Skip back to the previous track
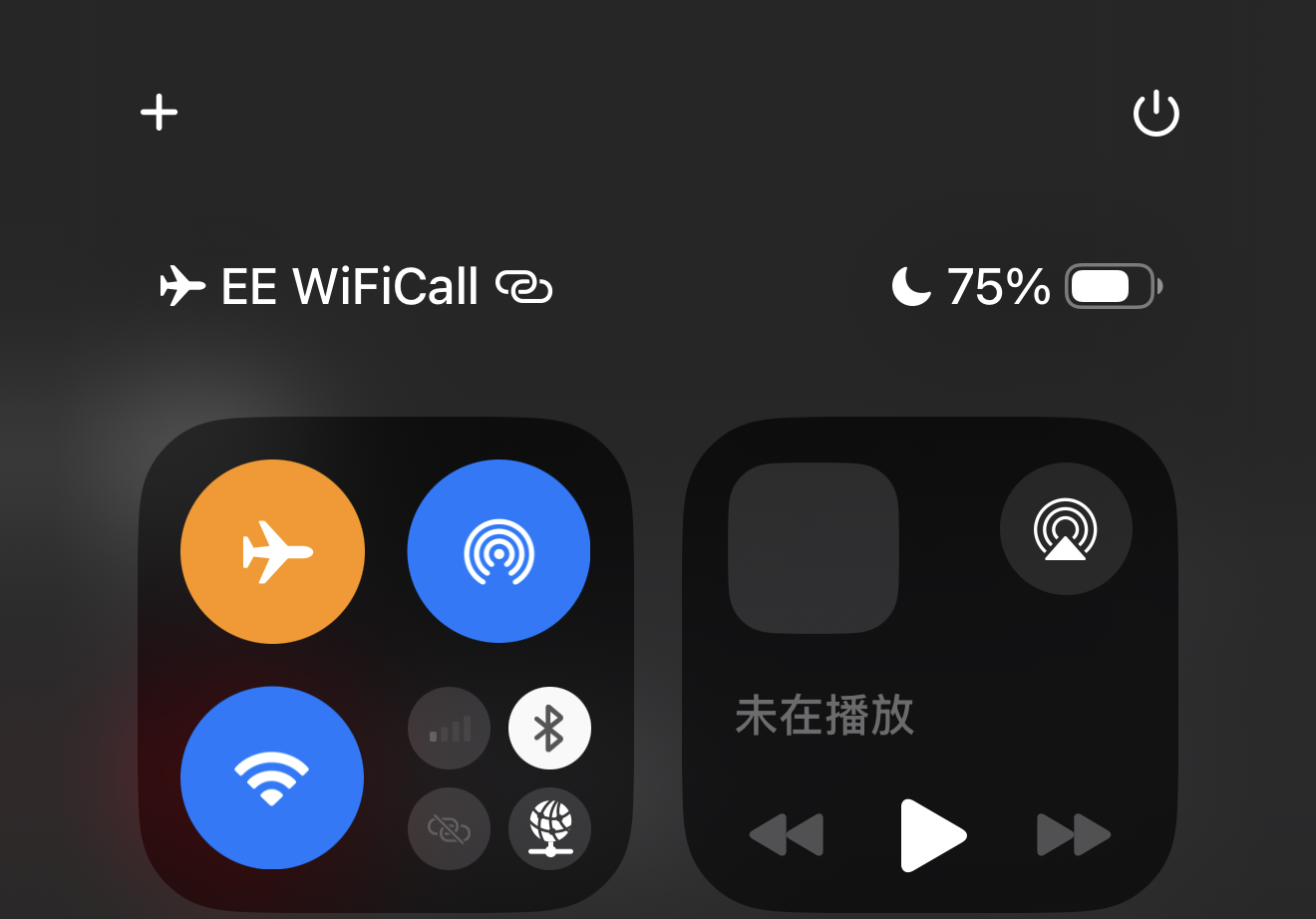The image size is (1316, 919). pyautogui.click(x=787, y=835)
